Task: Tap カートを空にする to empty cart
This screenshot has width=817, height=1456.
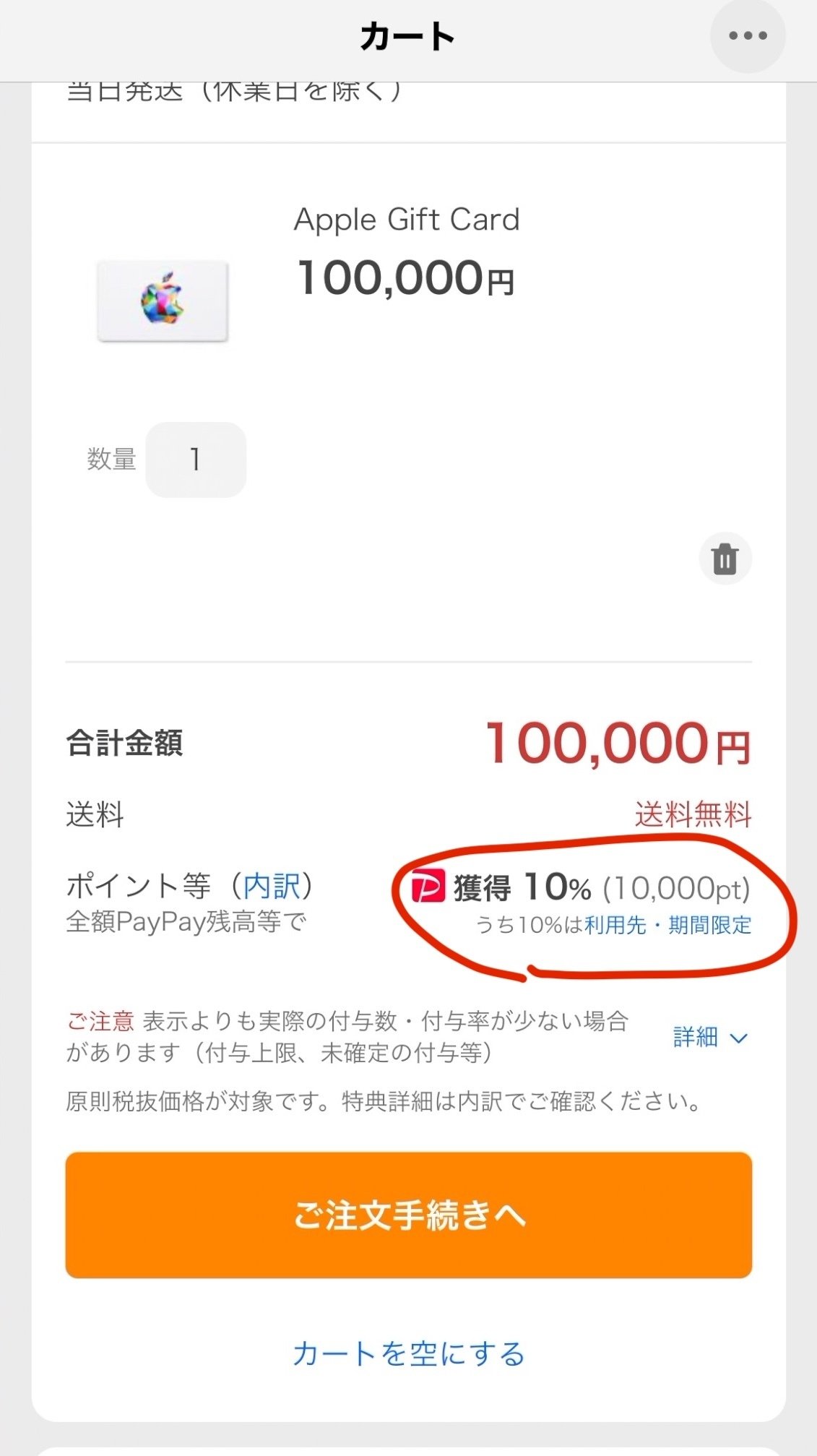Action: (x=408, y=1351)
